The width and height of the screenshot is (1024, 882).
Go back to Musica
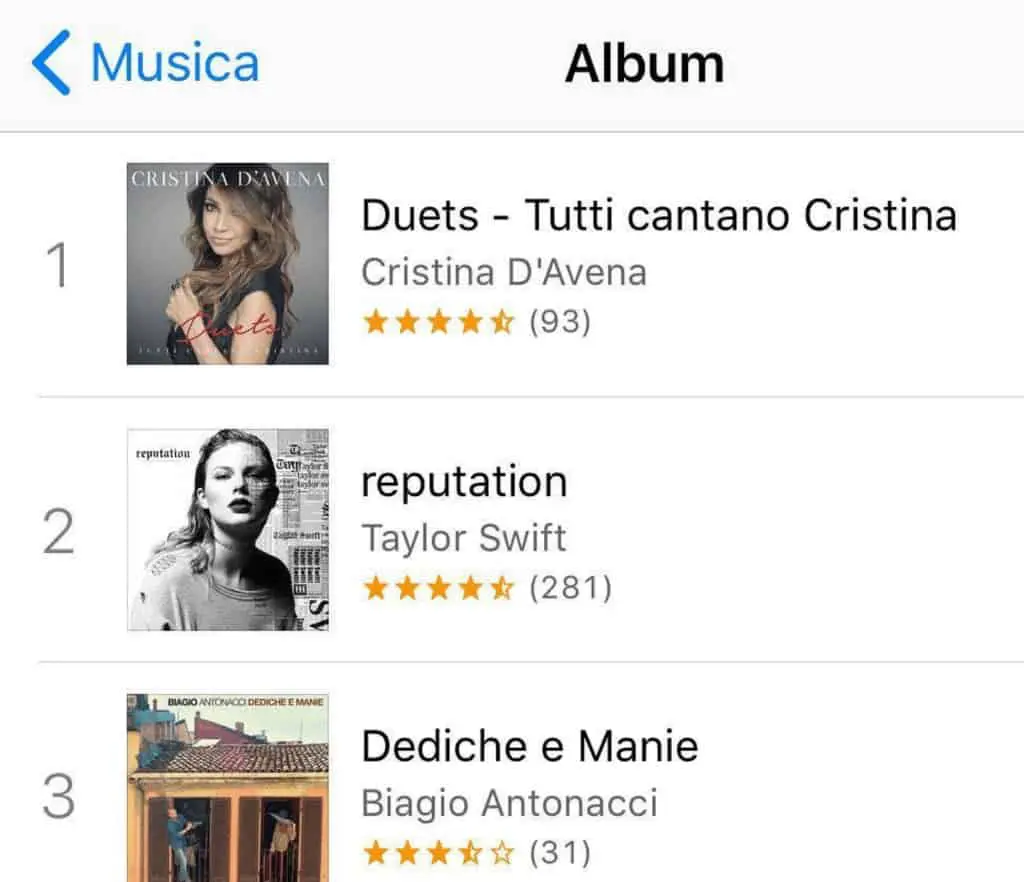tap(146, 62)
